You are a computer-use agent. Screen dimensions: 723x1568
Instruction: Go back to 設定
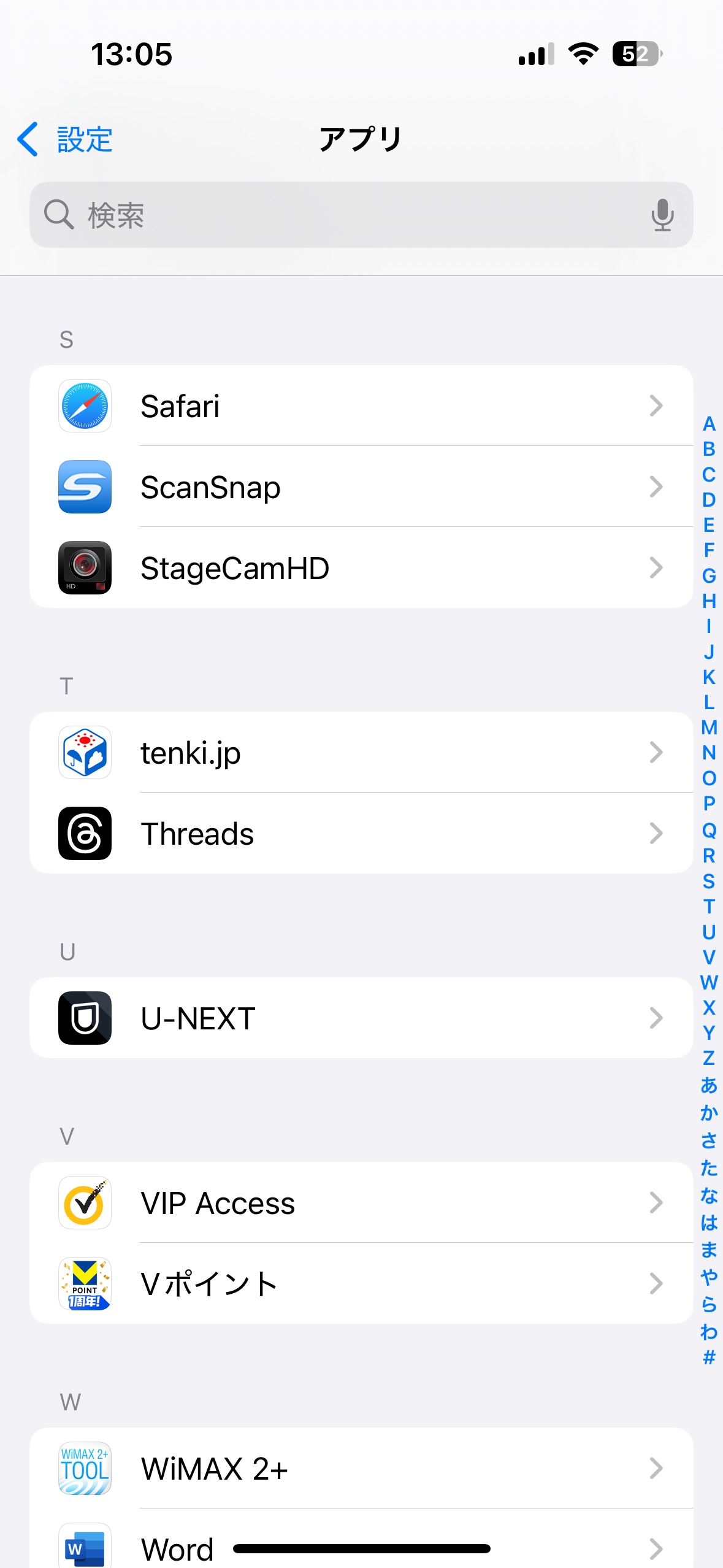click(x=64, y=140)
